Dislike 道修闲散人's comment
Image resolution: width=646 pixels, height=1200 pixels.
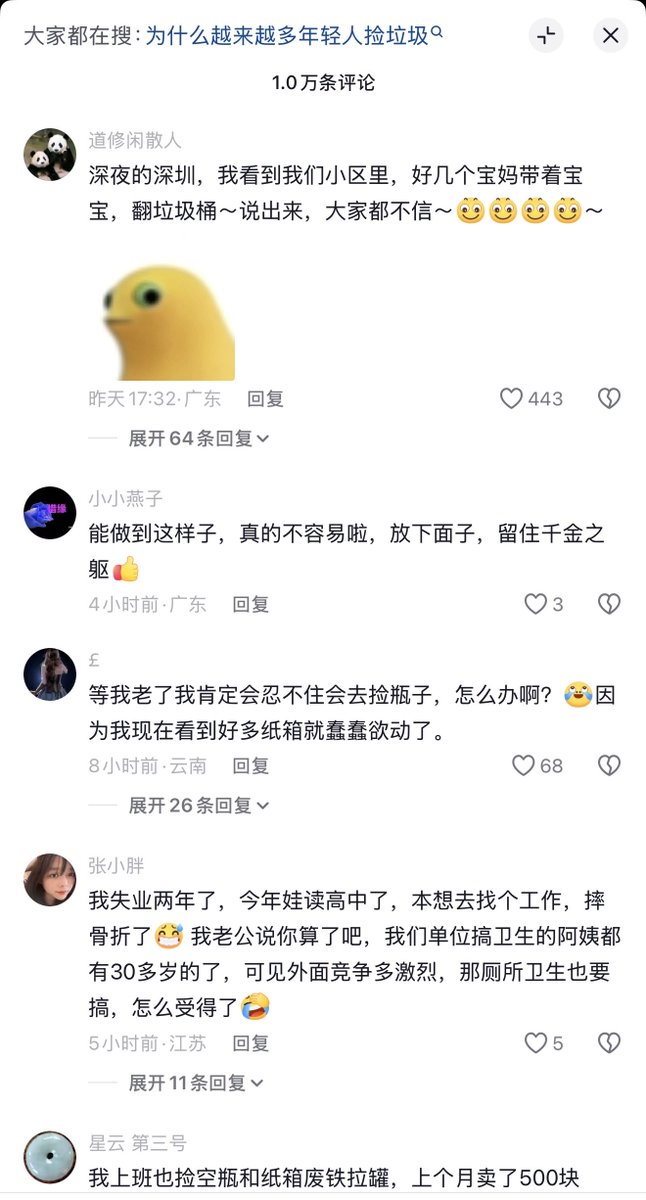pyautogui.click(x=609, y=398)
